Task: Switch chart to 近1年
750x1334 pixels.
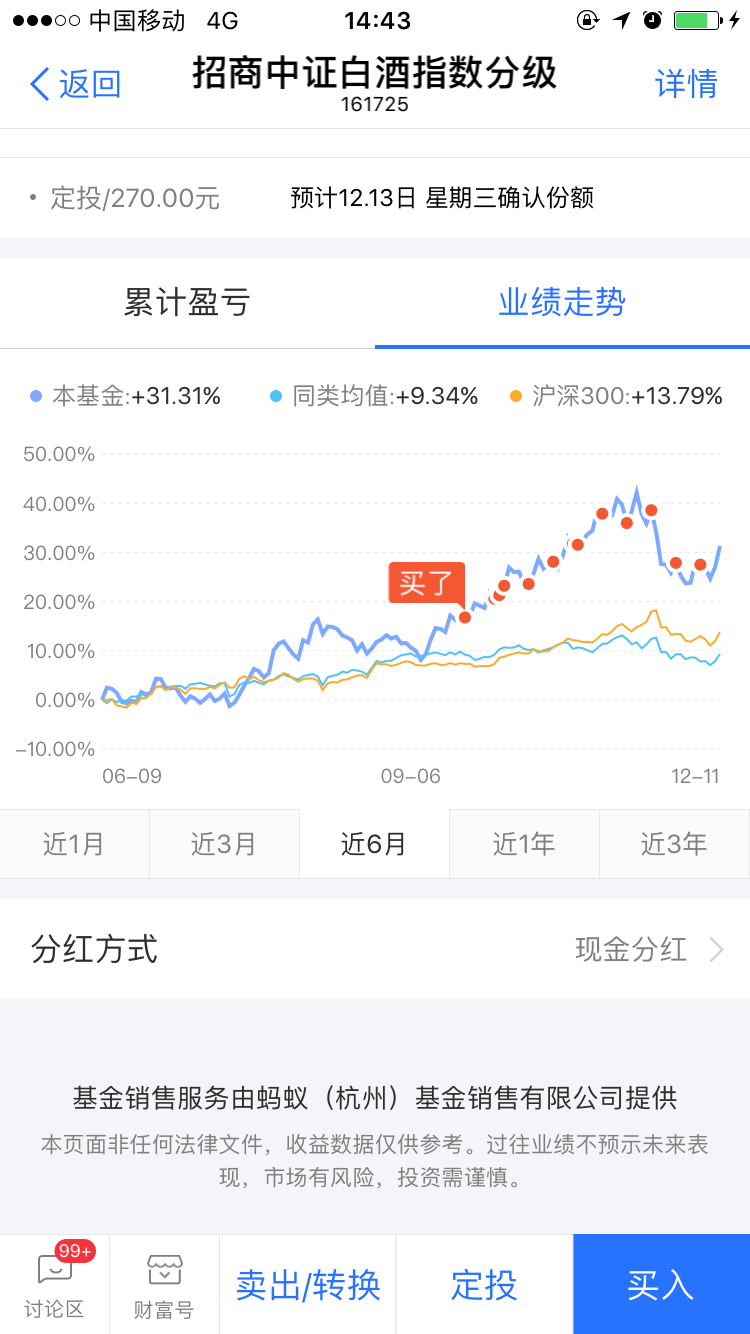Action: click(525, 844)
